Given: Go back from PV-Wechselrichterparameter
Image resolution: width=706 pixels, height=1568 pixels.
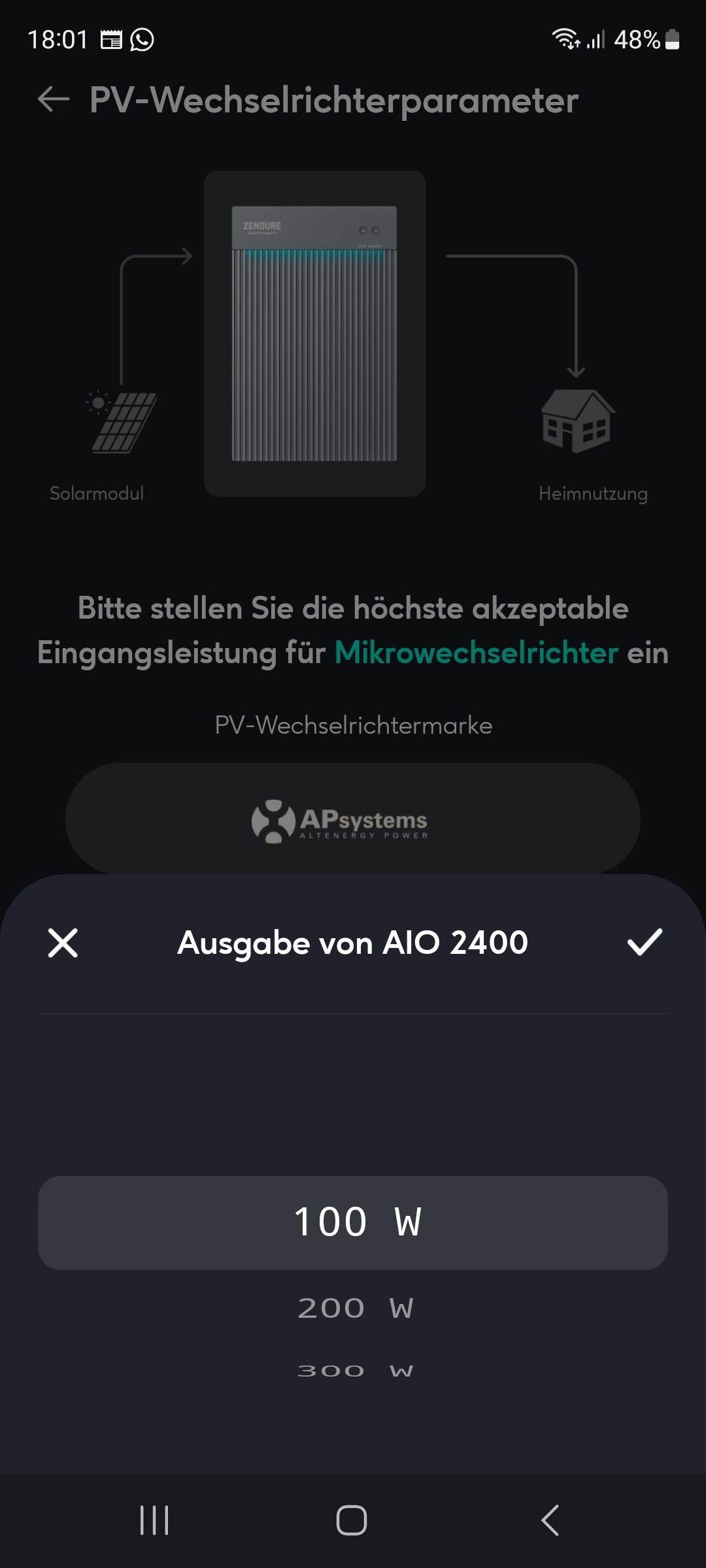Looking at the screenshot, I should pos(54,99).
